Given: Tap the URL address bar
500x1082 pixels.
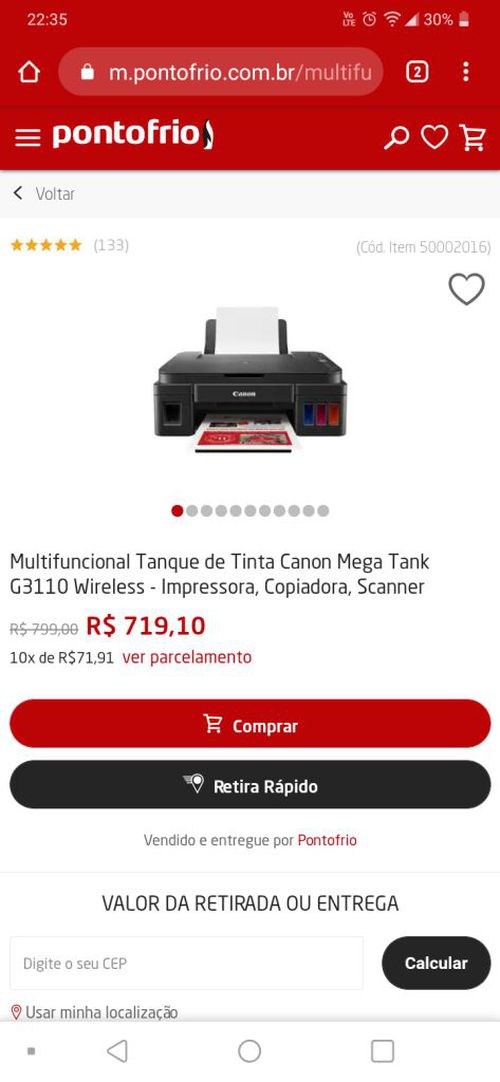Looking at the screenshot, I should [221, 72].
